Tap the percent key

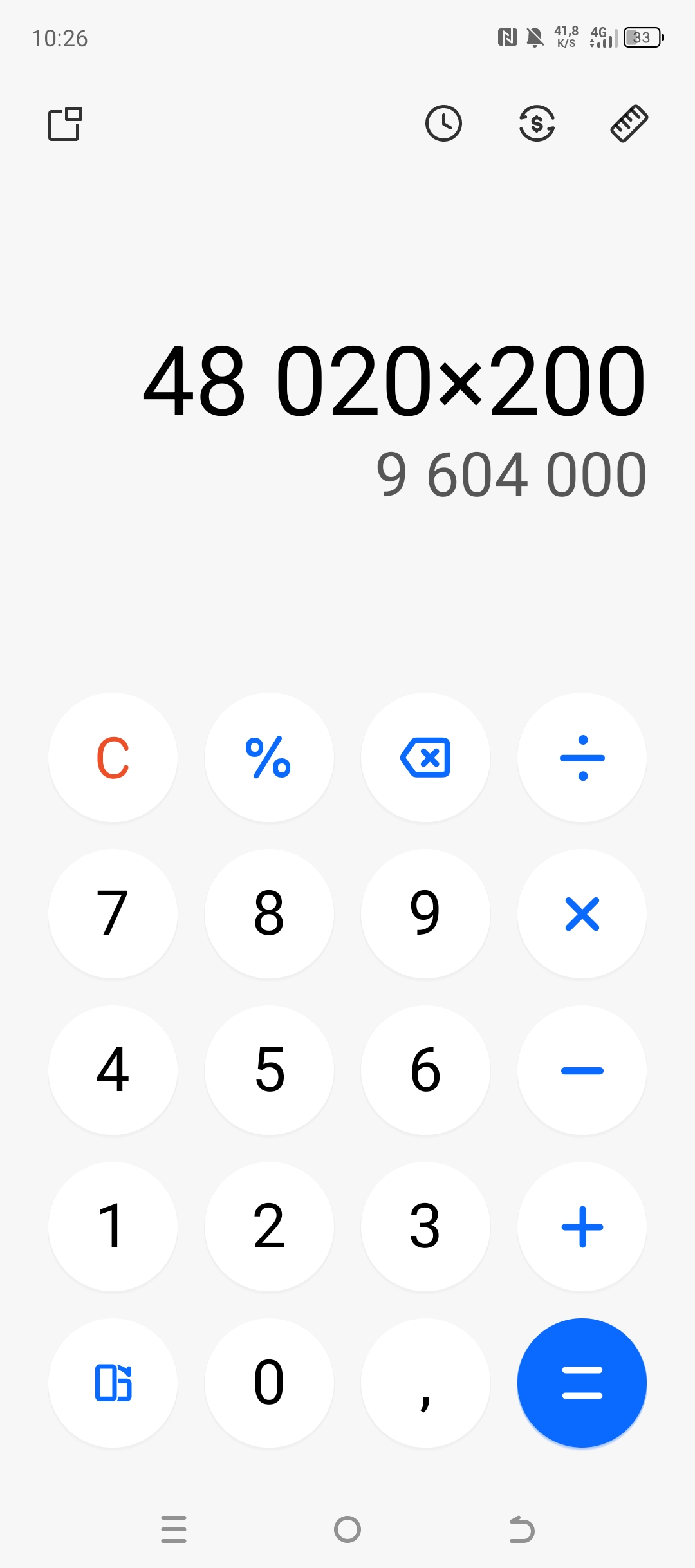[x=269, y=758]
